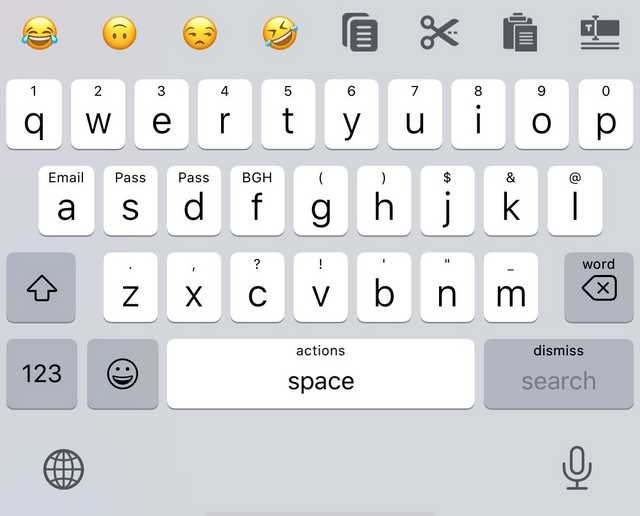The width and height of the screenshot is (640, 516).
Task: Insert the upside-down face emoji
Action: click(x=119, y=34)
